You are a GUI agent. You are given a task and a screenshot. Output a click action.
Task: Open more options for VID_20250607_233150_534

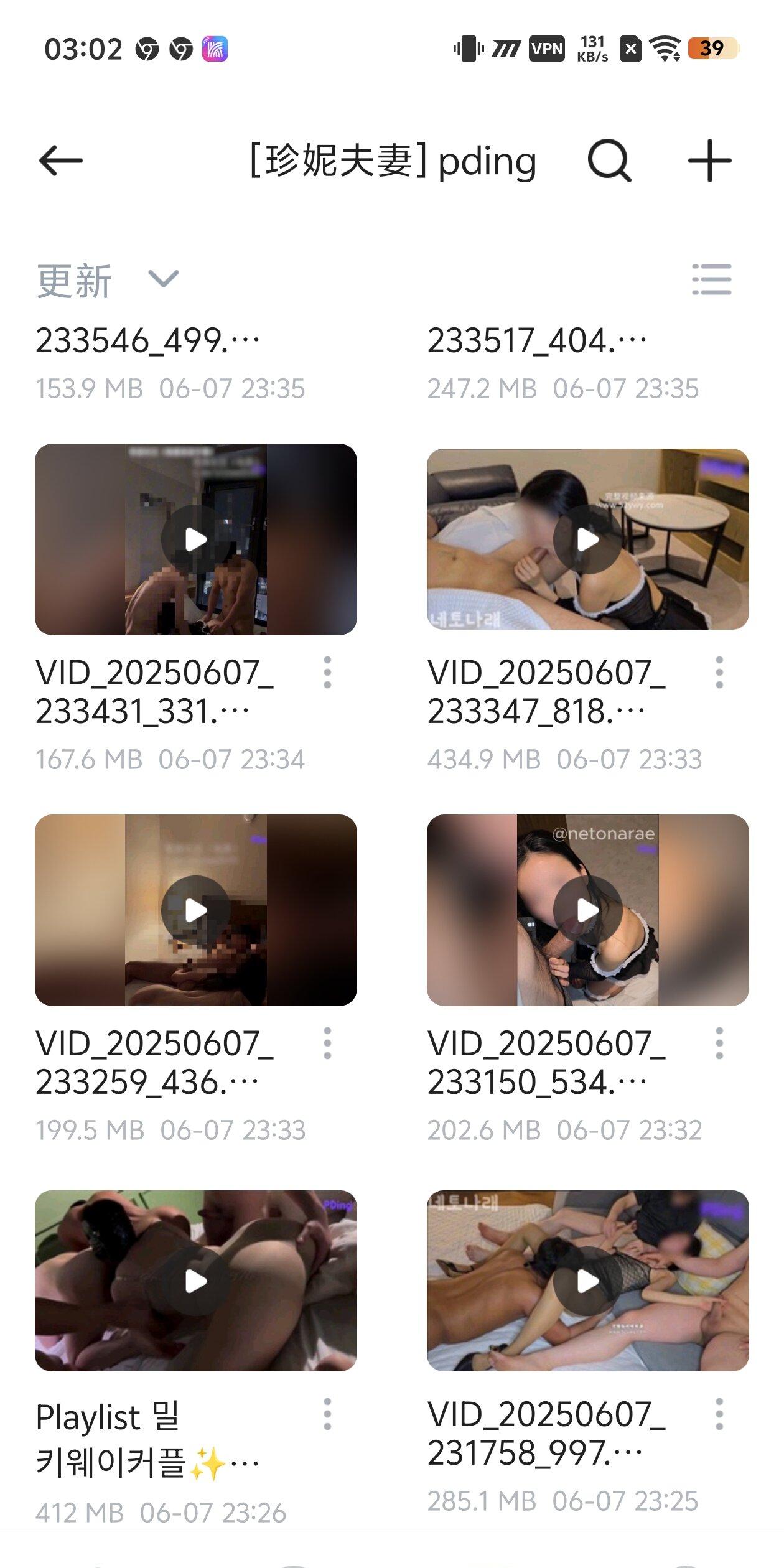click(x=719, y=1043)
